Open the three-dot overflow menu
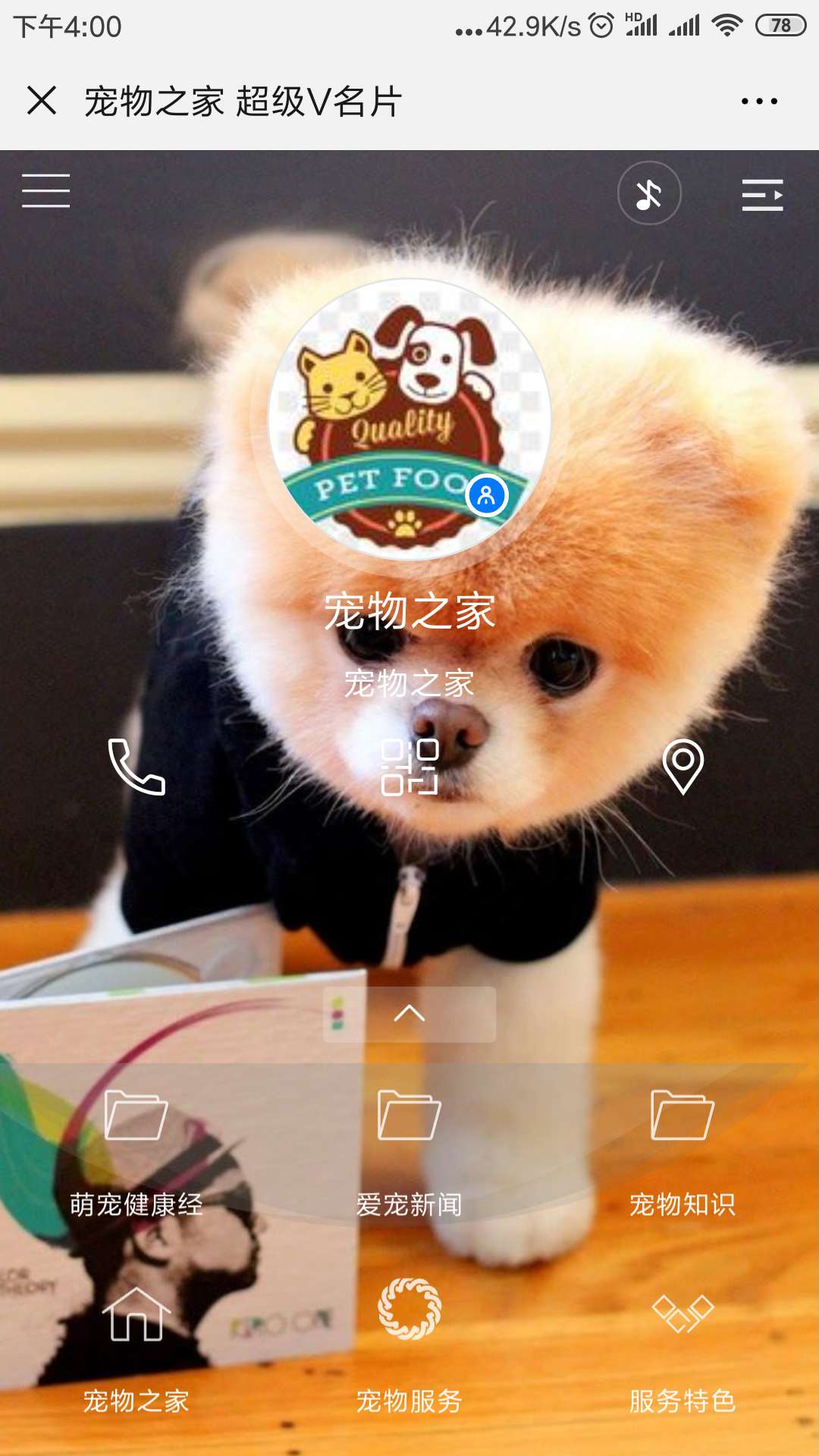The width and height of the screenshot is (819, 1456). click(759, 101)
